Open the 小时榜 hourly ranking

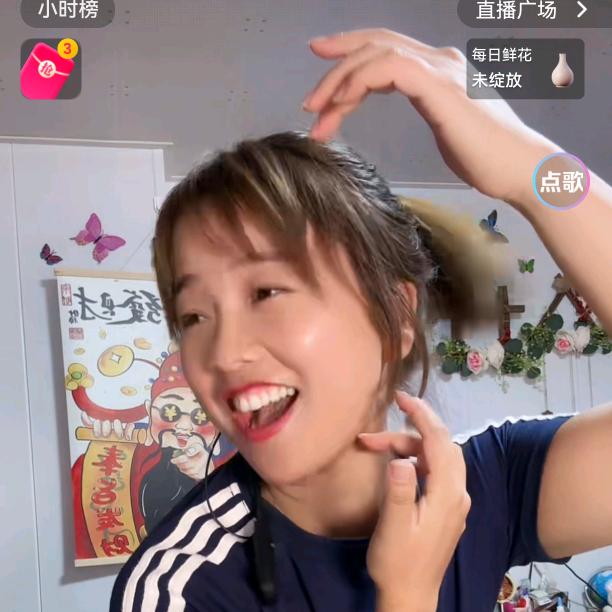point(67,11)
